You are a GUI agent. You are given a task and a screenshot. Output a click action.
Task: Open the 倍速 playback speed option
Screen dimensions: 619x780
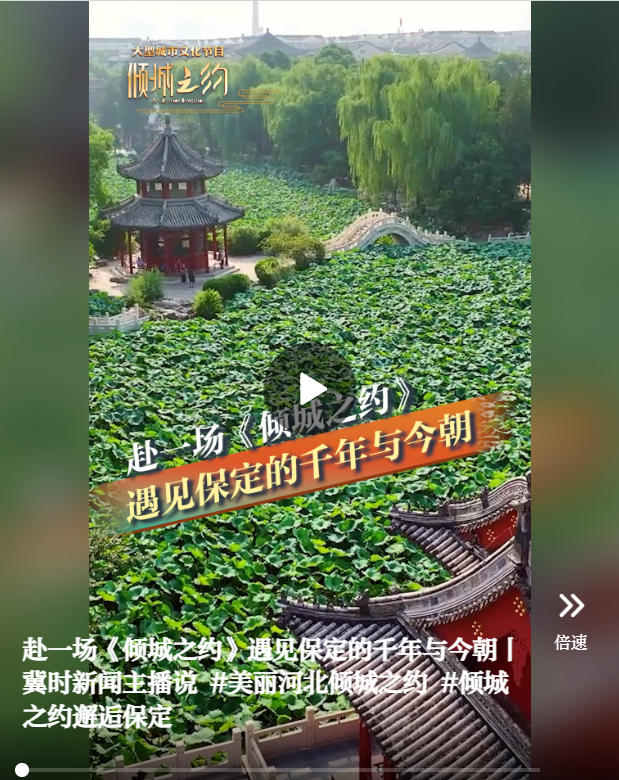click(x=571, y=618)
